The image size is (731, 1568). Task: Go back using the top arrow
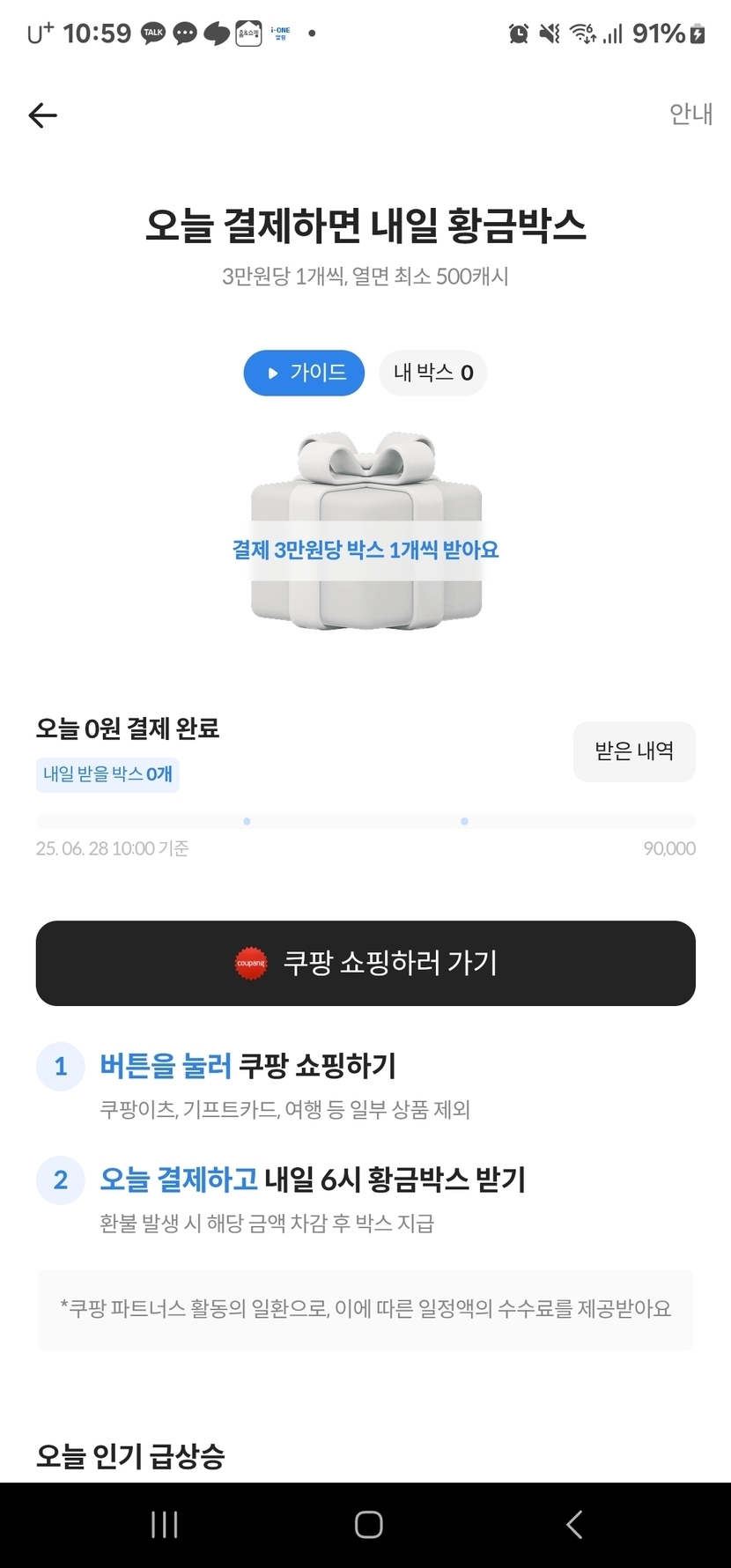coord(42,115)
